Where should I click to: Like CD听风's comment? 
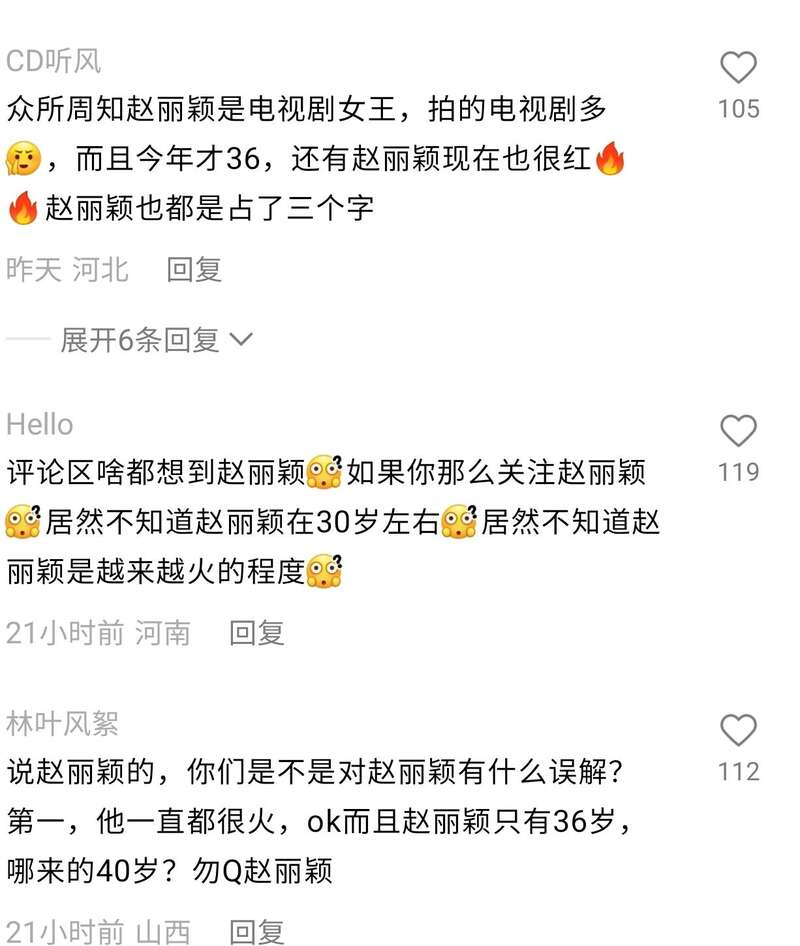click(x=738, y=68)
